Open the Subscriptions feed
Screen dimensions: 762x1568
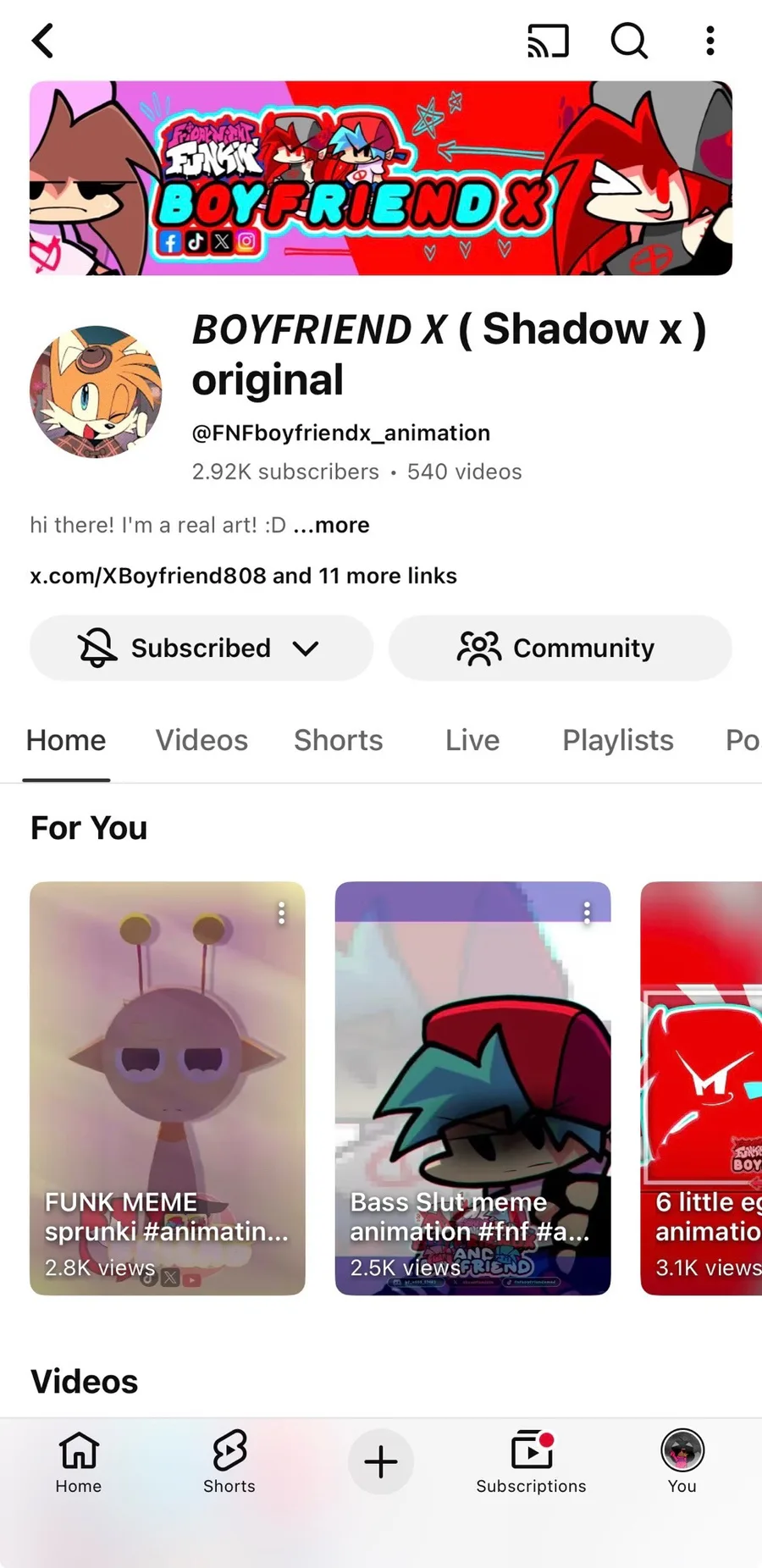pos(531,1462)
